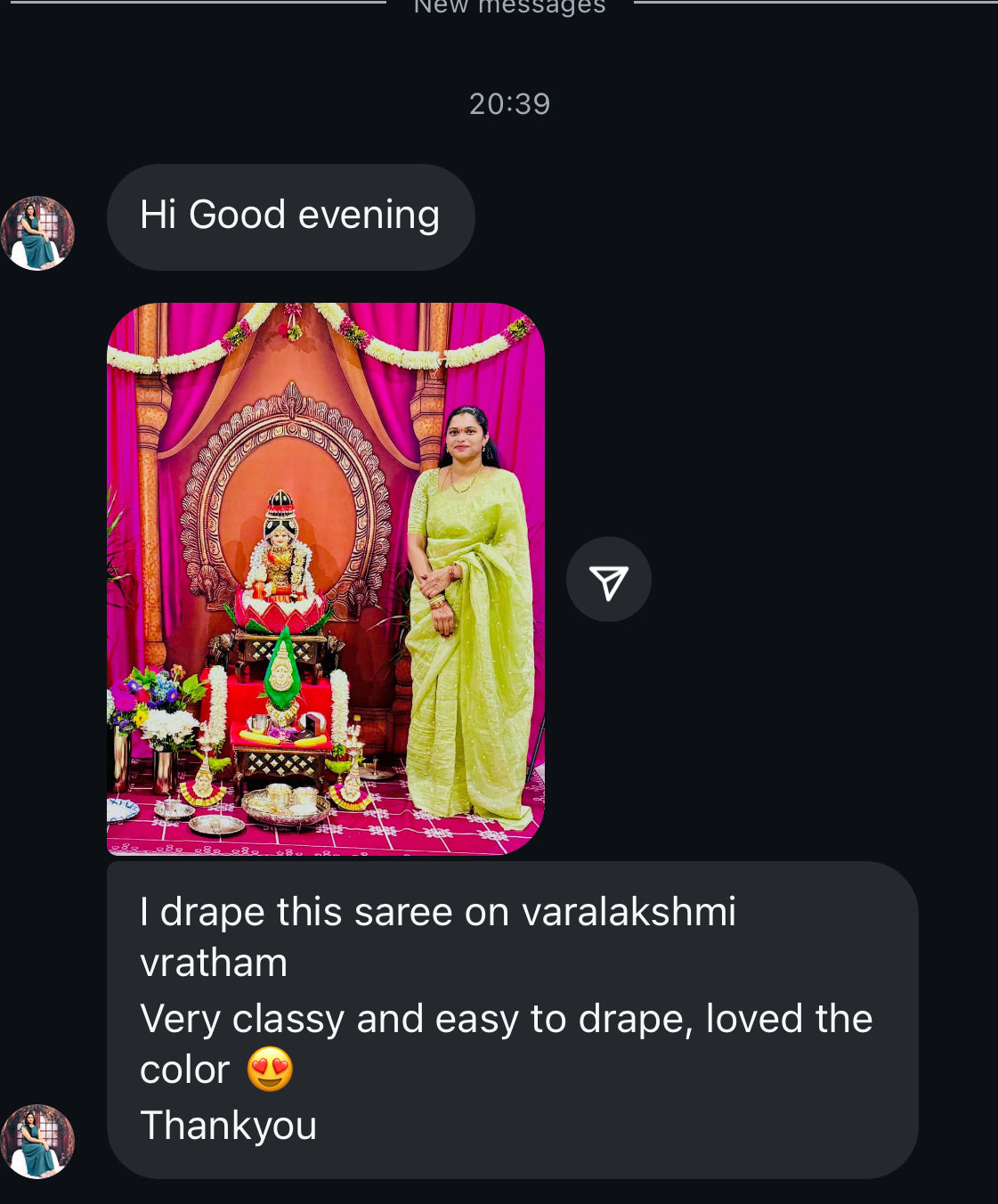
Task: Select the 20:39 timestamp label
Action: tap(509, 102)
